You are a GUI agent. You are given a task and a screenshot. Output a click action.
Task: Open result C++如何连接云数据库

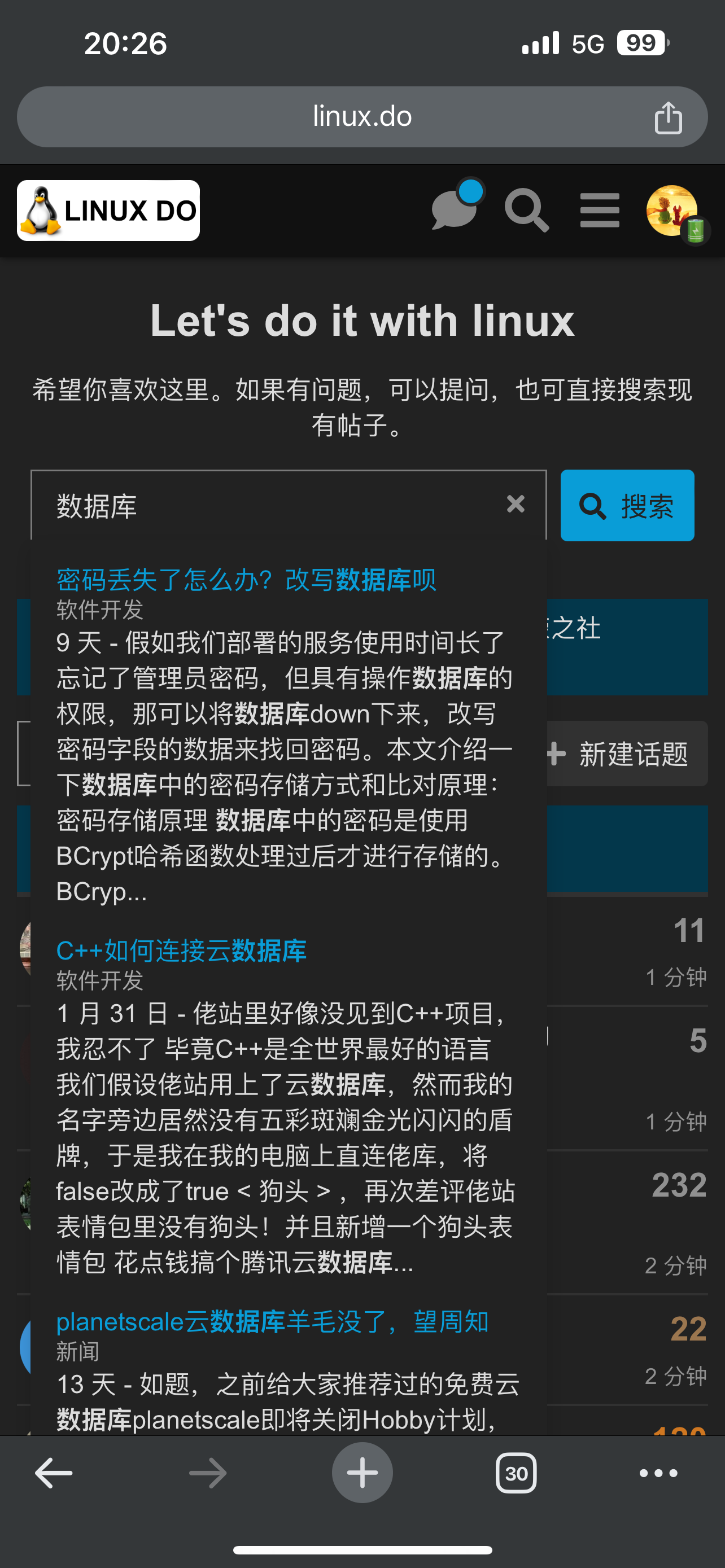[x=181, y=951]
